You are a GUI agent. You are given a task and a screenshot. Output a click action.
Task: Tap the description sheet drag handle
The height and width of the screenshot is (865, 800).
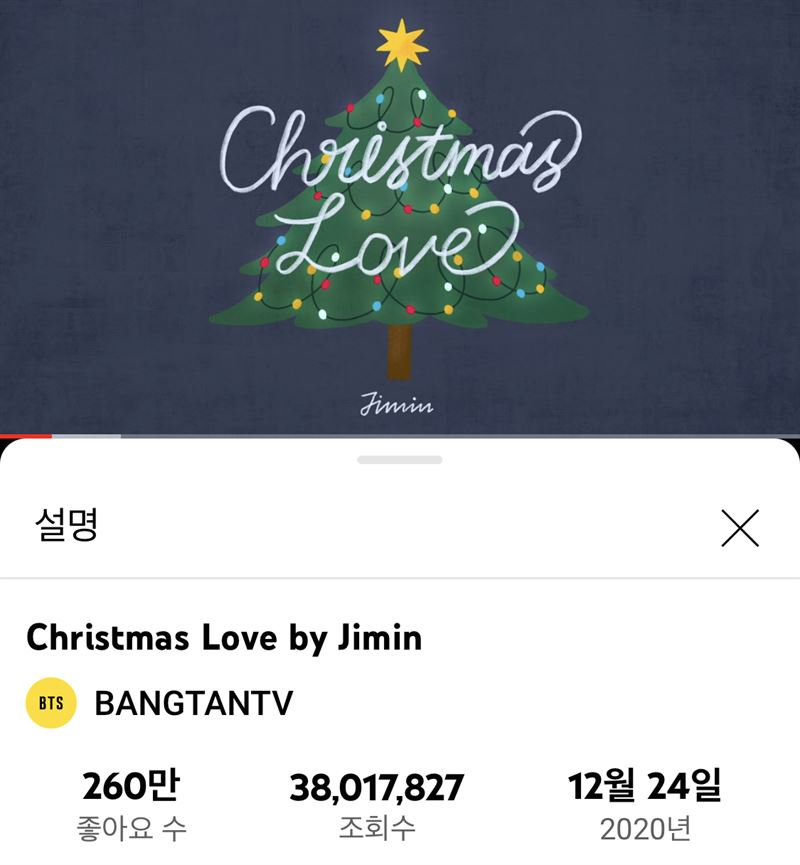(x=400, y=460)
